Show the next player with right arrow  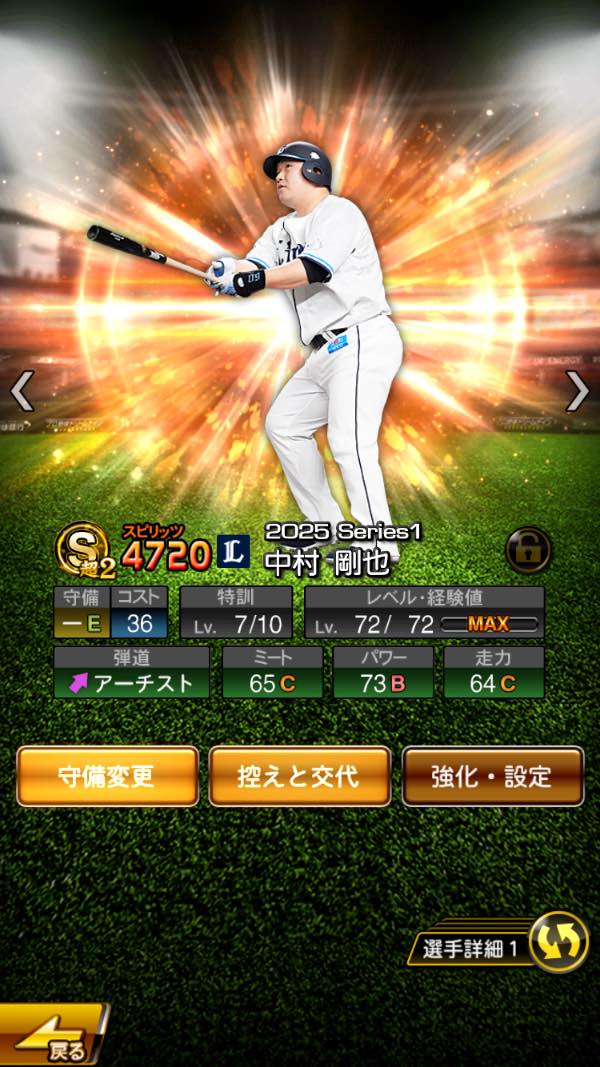click(x=578, y=391)
